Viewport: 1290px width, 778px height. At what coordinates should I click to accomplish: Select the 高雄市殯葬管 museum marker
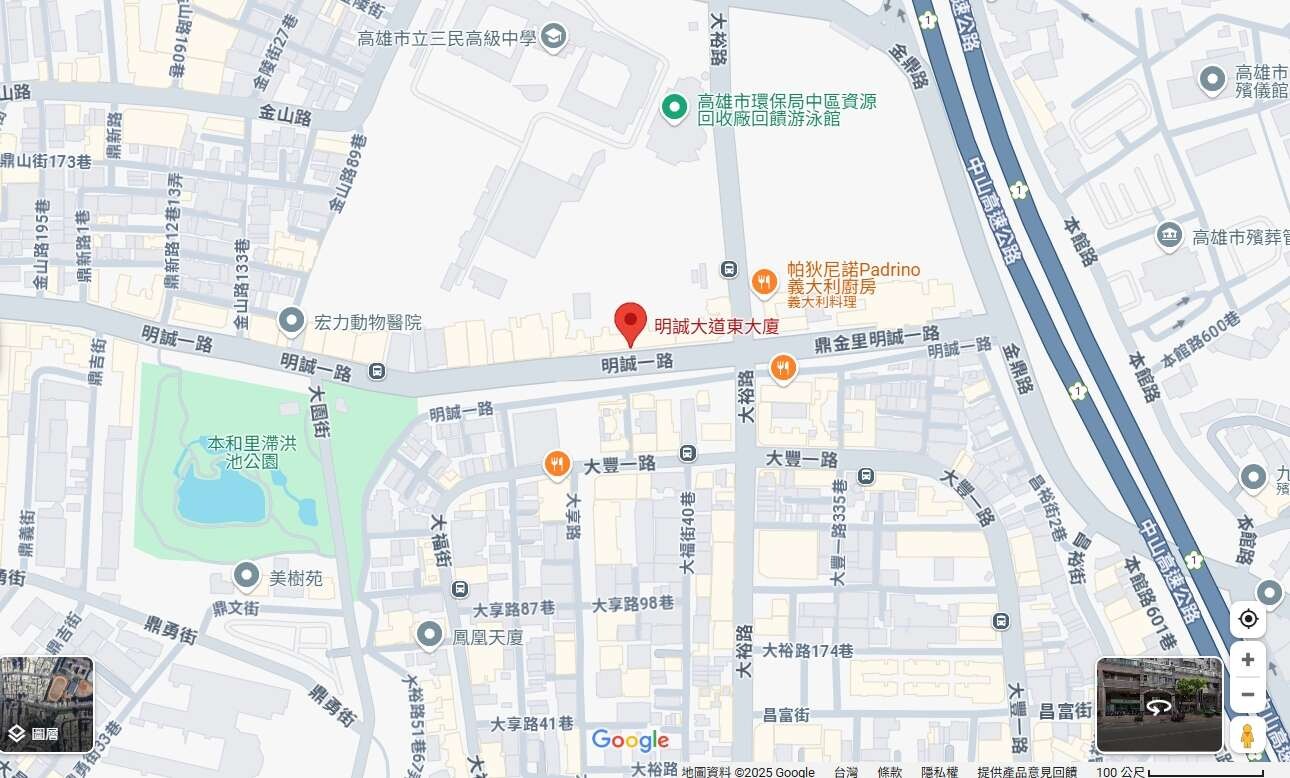(x=1168, y=237)
